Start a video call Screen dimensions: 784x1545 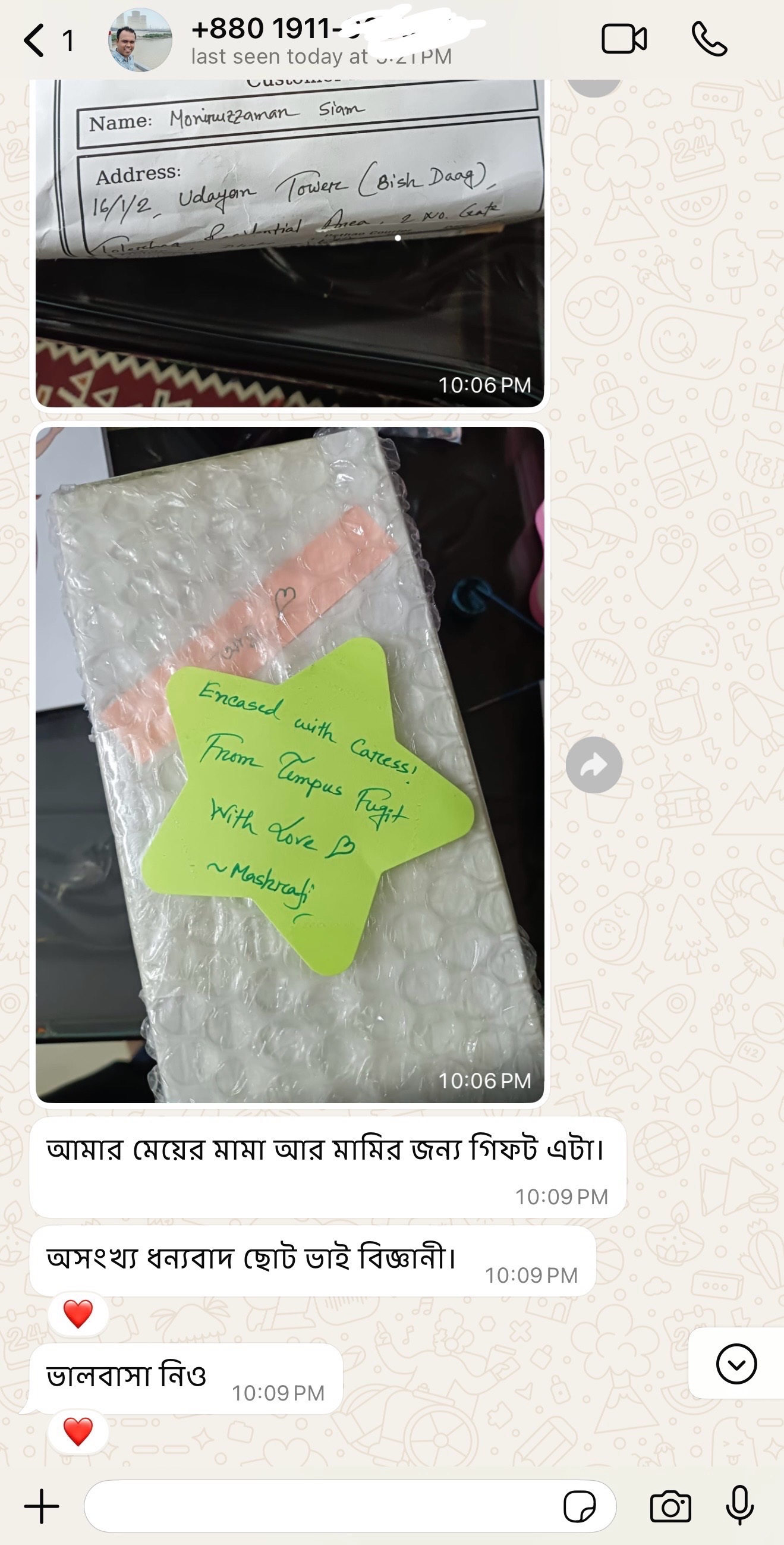click(x=624, y=40)
